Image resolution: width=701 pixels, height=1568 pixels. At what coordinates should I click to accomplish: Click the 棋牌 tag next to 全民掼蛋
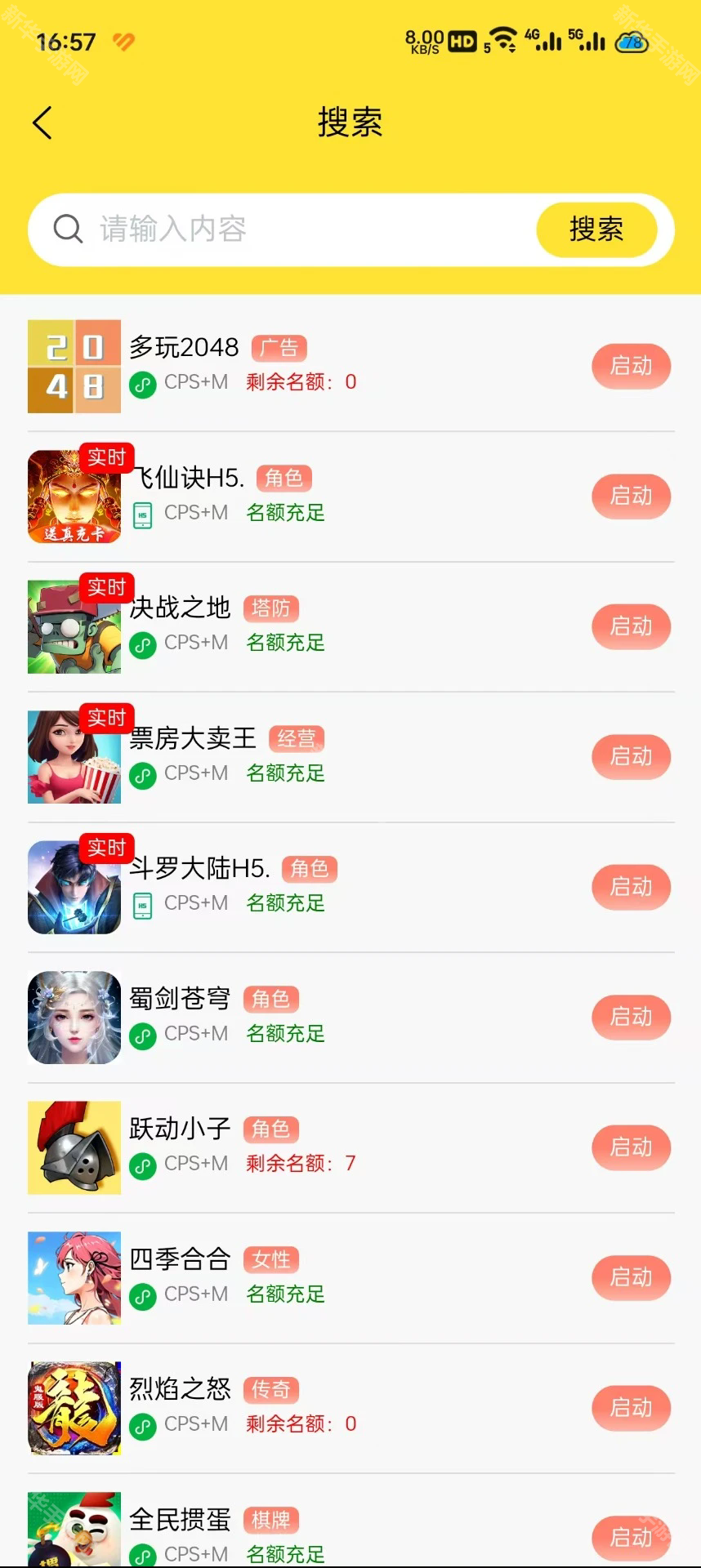click(x=270, y=1520)
